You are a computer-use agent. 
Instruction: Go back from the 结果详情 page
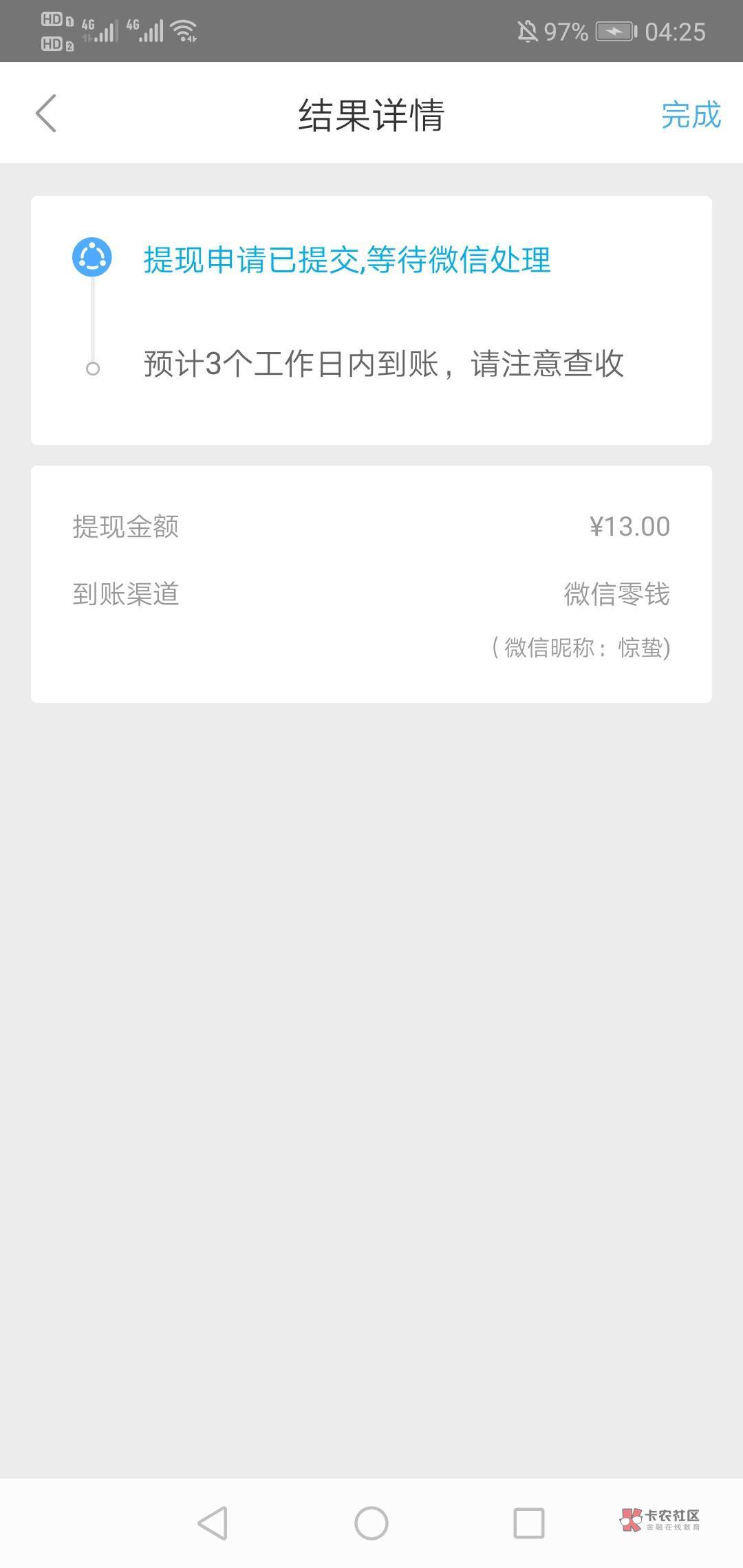46,113
